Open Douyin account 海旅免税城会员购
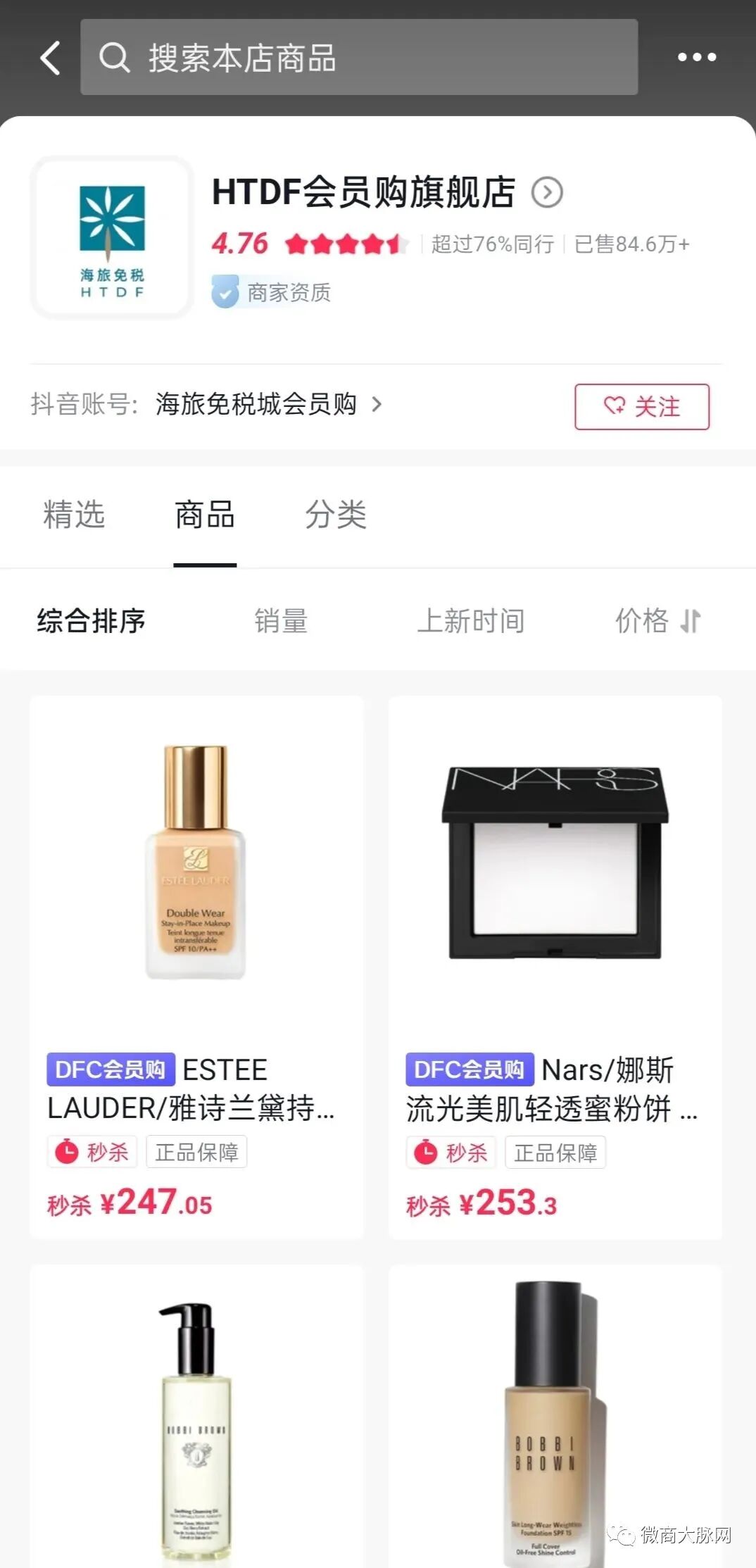 [x=267, y=404]
